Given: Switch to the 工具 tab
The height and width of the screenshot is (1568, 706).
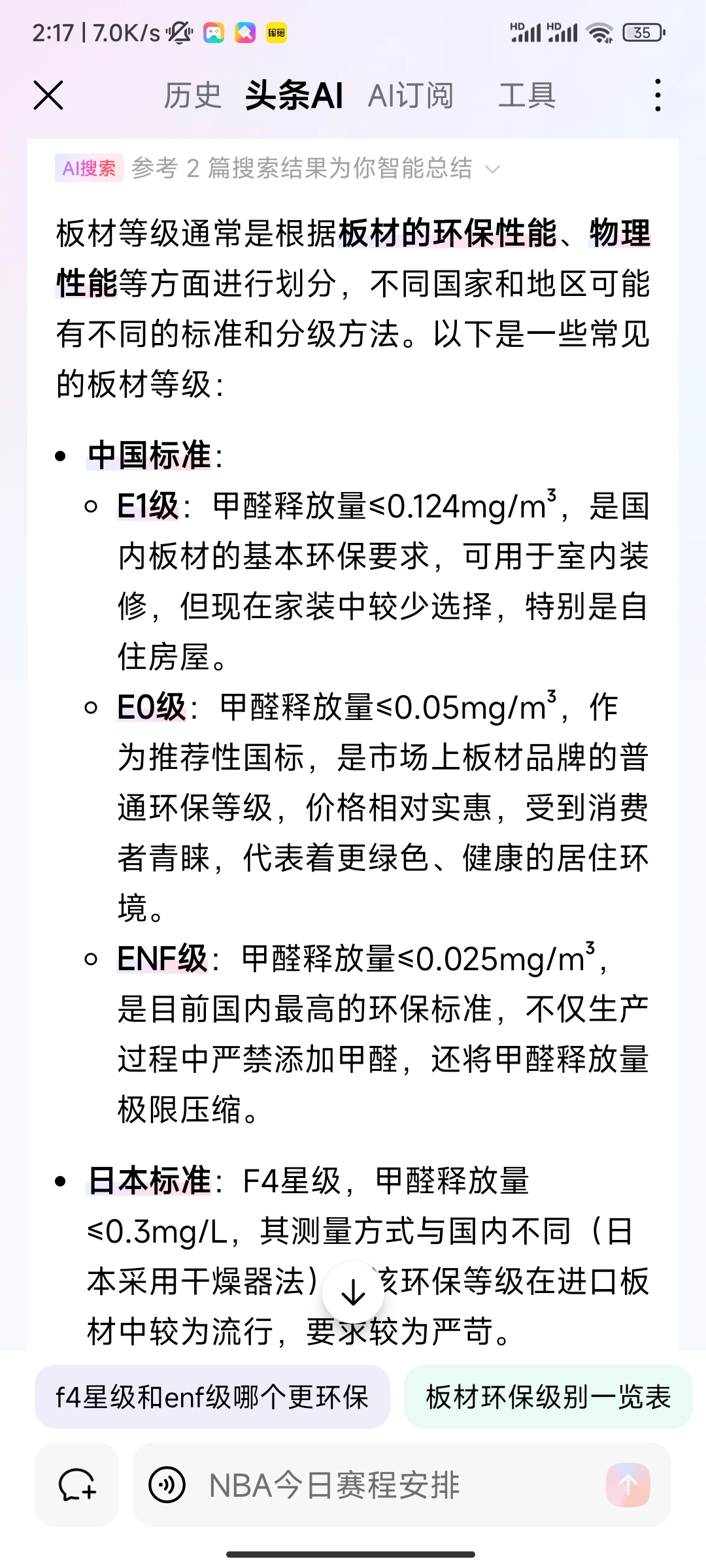Looking at the screenshot, I should [x=527, y=95].
